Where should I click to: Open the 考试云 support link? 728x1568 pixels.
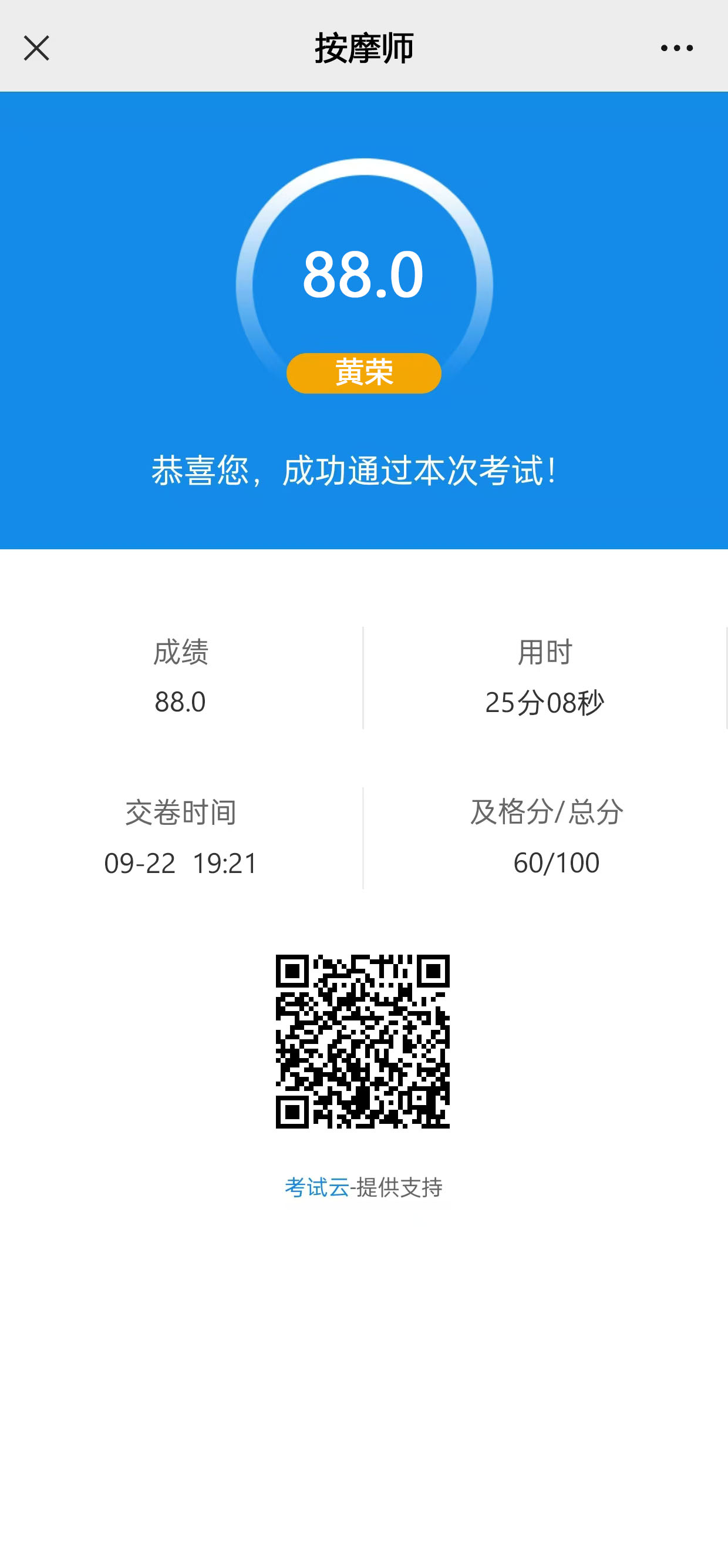(x=317, y=1187)
